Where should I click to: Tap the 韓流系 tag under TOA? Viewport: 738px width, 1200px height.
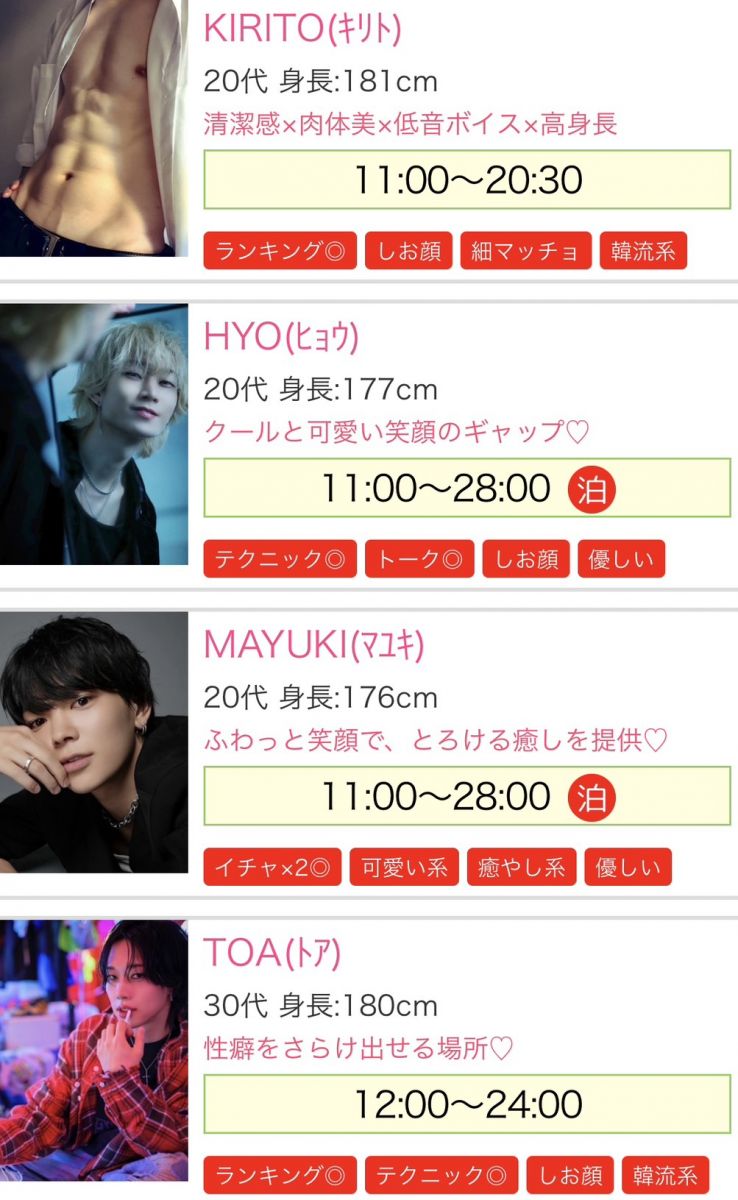[x=665, y=1175]
